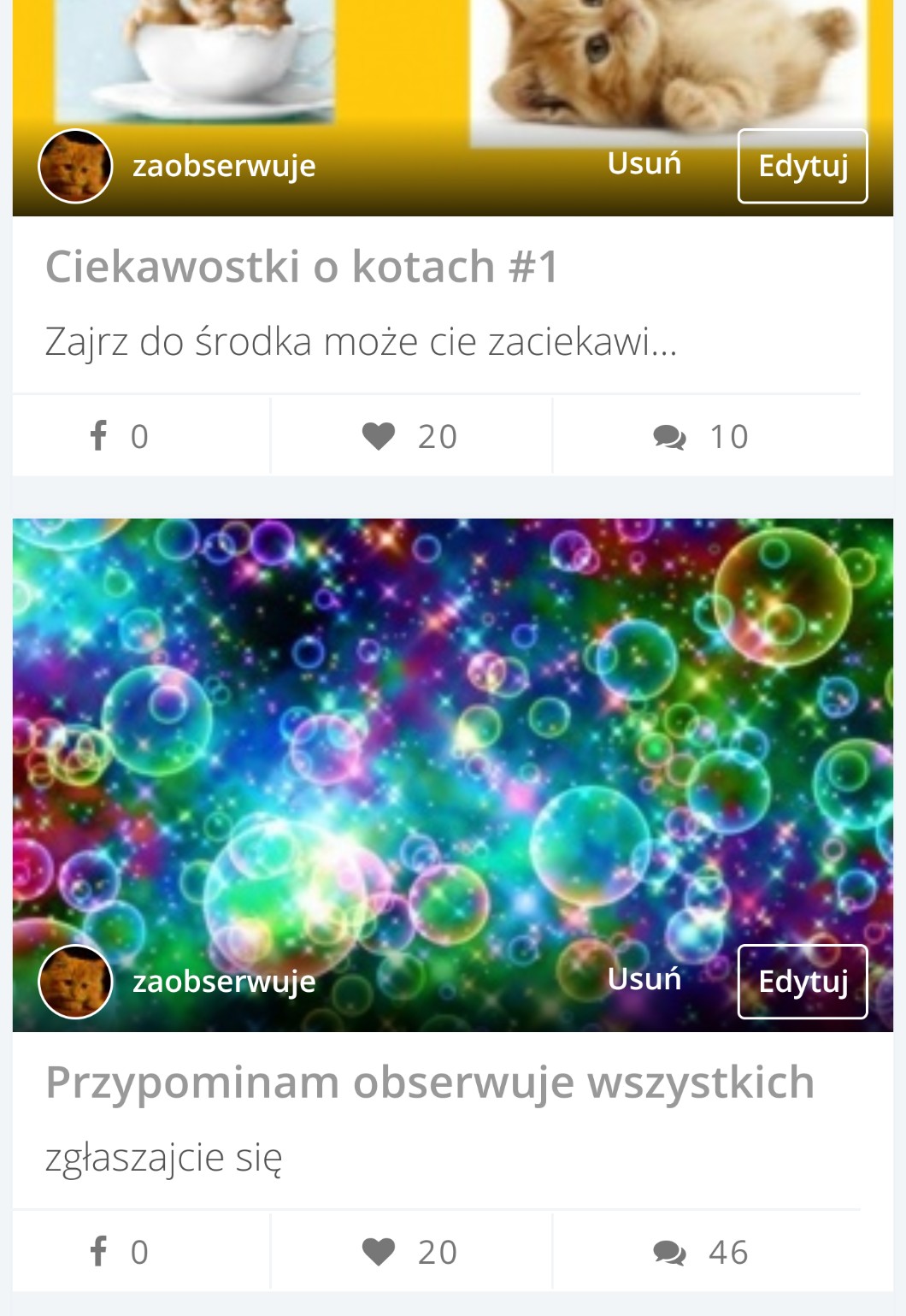Viewport: 906px width, 1316px height.
Task: Visit zaobserwuje profile on the bubbles post
Action: [x=223, y=982]
